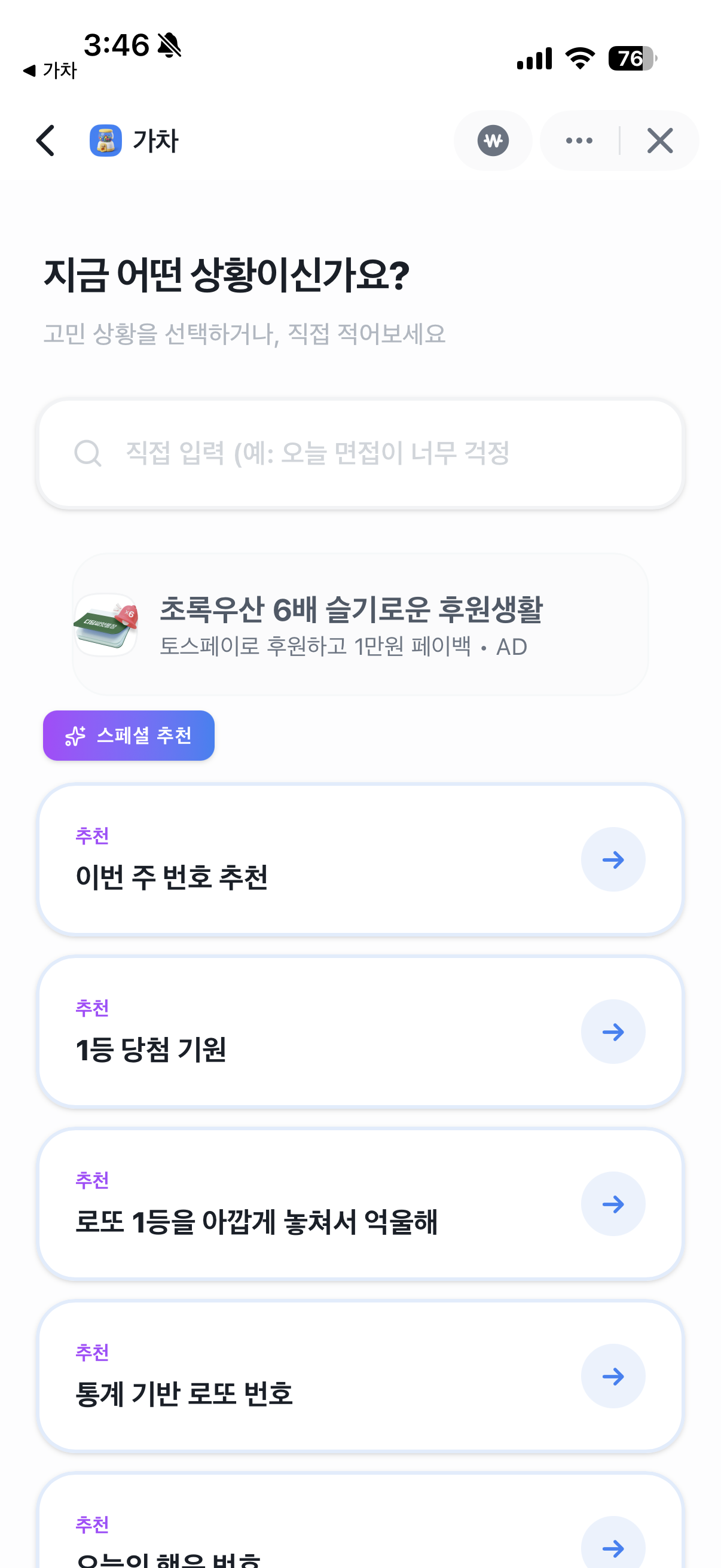Close the 가차 mini app
Image resolution: width=721 pixels, height=1568 pixels.
(659, 141)
